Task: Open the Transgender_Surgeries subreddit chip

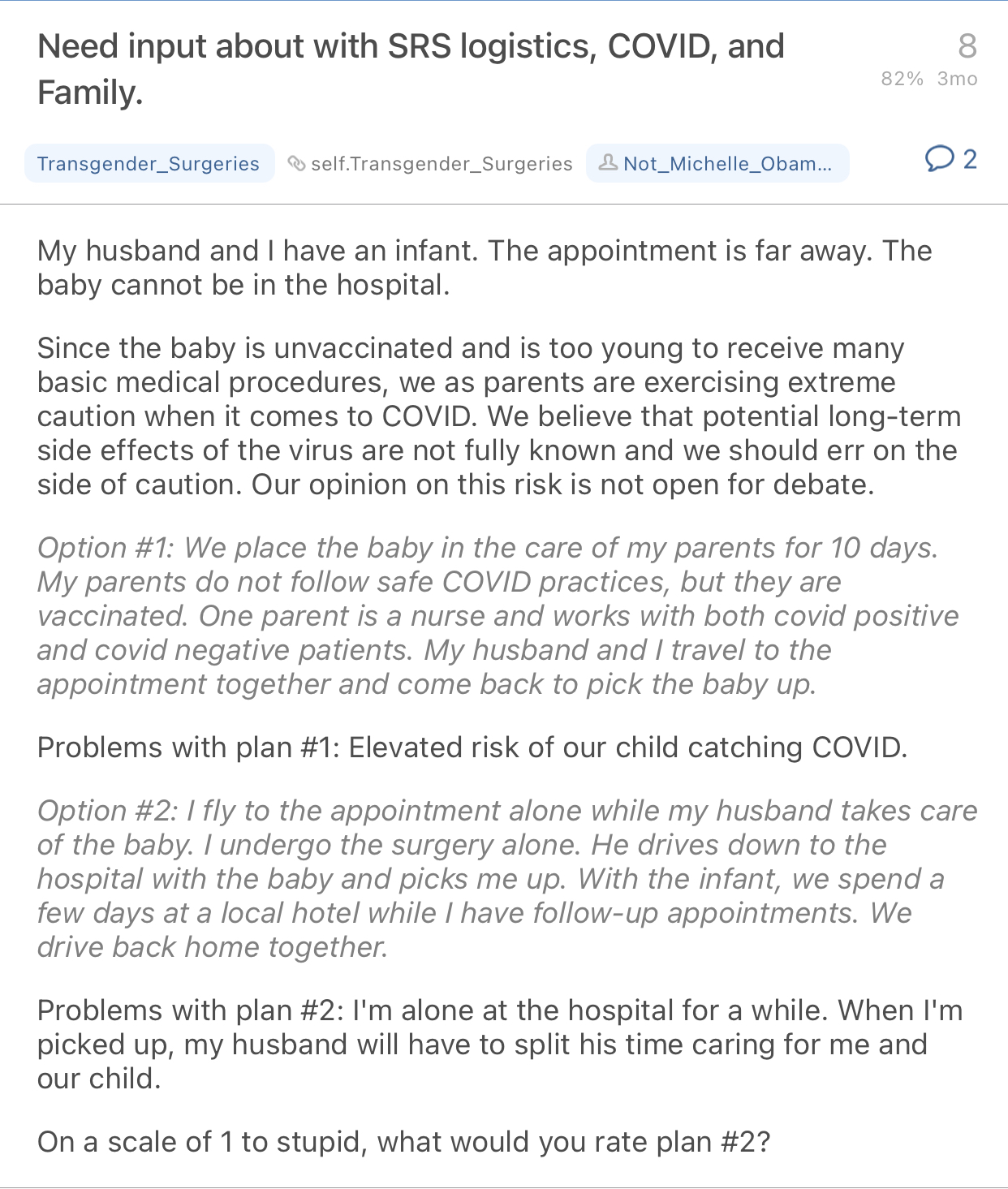Action: [149, 164]
